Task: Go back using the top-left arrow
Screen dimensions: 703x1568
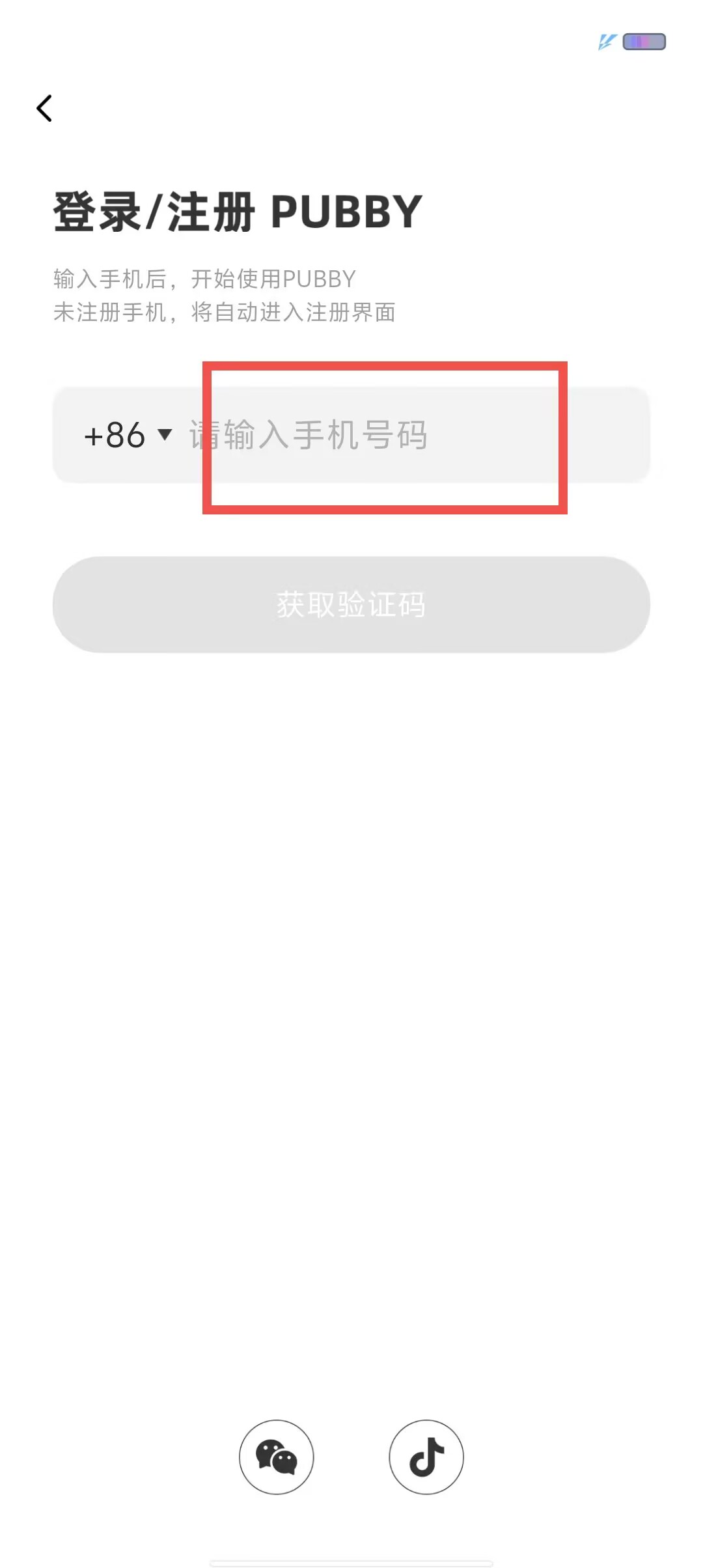Action: [44, 108]
